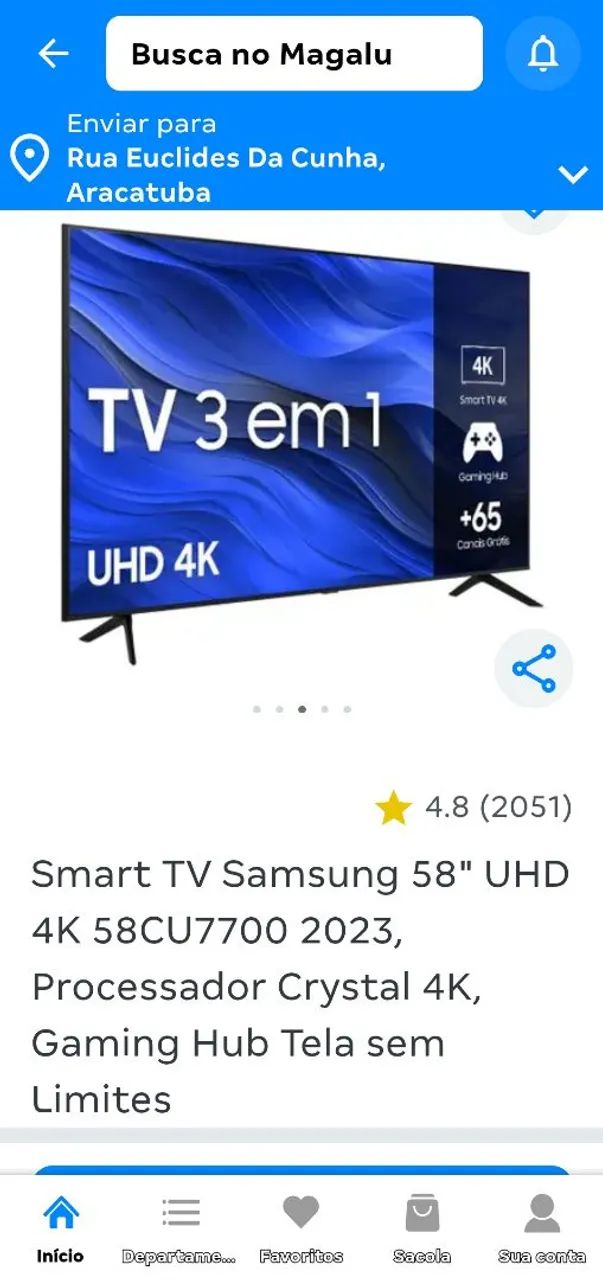The image size is (603, 1280).
Task: Open the Departamentos tab
Action: click(180, 1229)
